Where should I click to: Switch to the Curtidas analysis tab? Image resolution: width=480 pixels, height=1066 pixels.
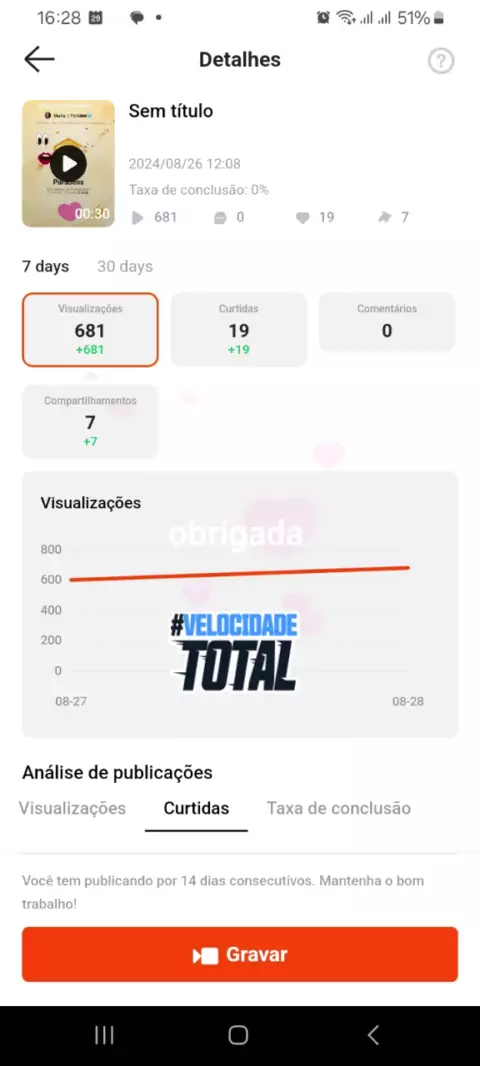click(x=196, y=808)
